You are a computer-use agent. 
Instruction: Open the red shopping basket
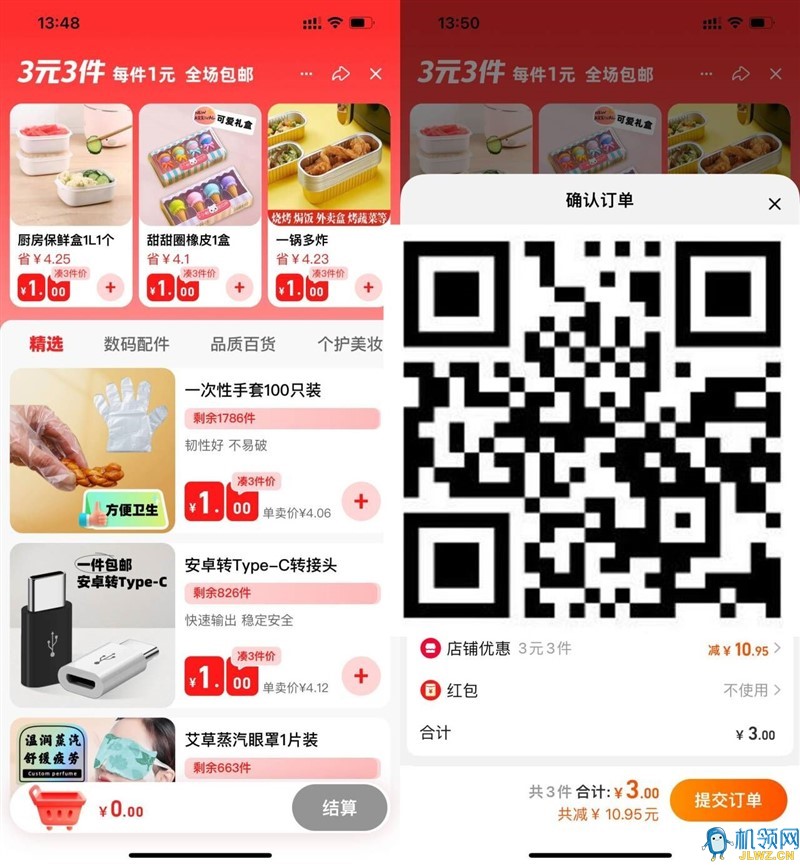coord(56,808)
